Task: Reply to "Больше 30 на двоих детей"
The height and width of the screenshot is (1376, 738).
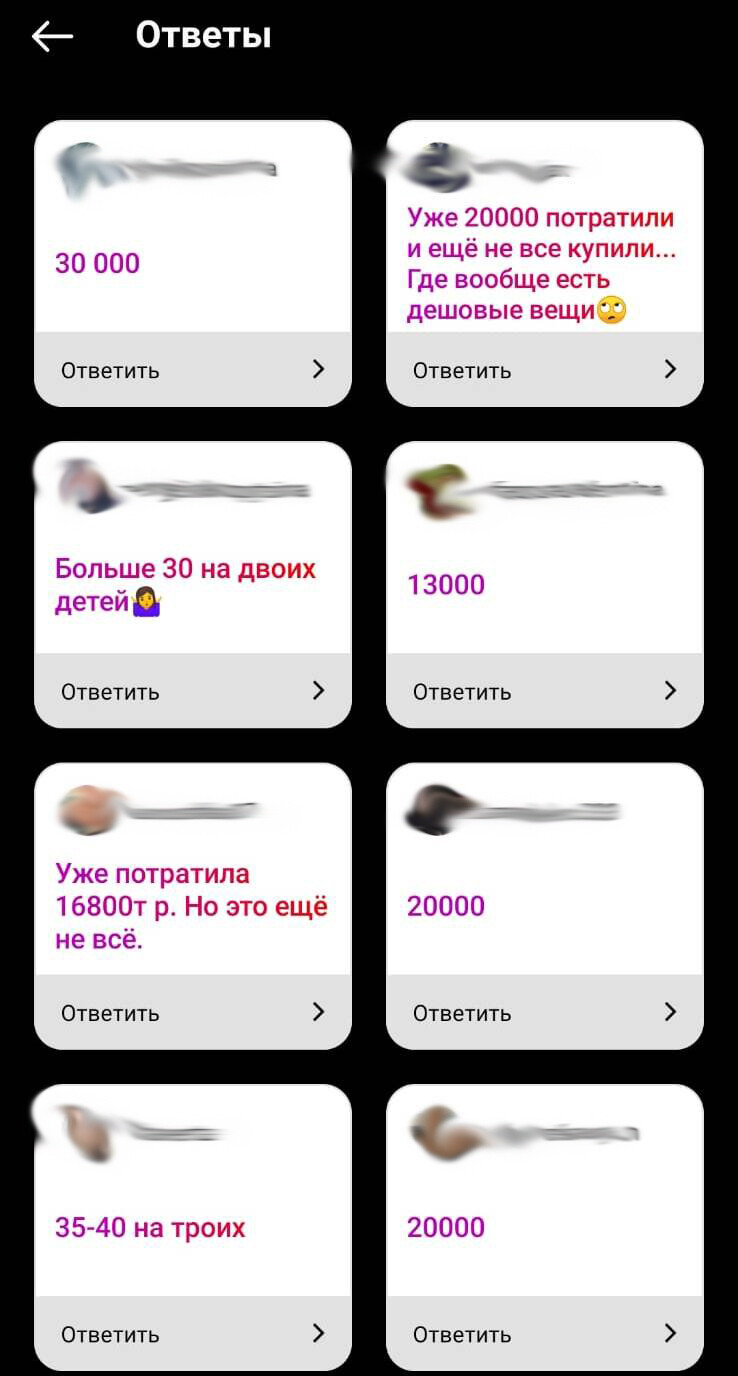Action: click(x=193, y=691)
